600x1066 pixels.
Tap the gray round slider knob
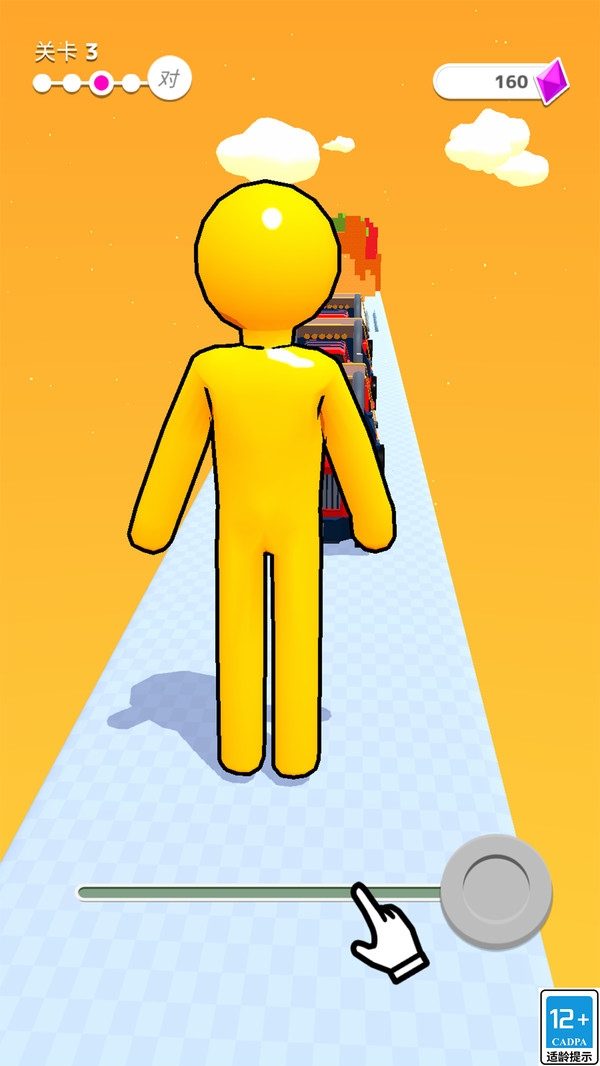click(x=496, y=888)
